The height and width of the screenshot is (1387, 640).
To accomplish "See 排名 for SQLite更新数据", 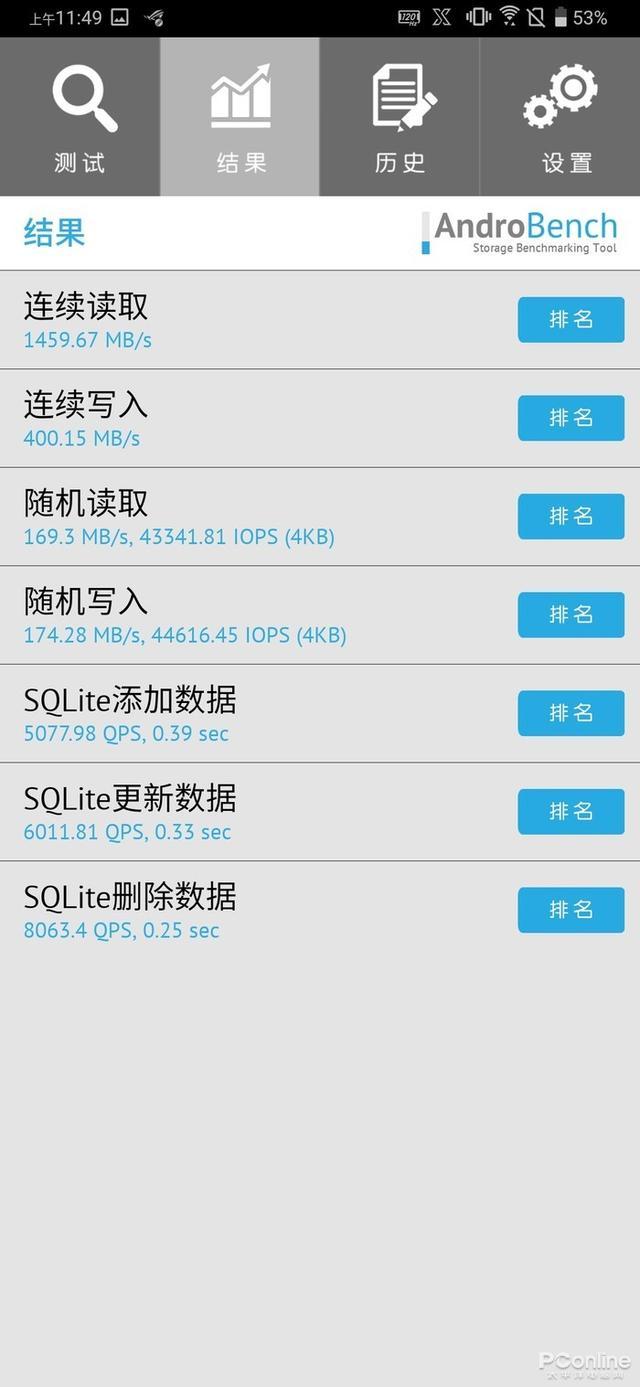I will 571,811.
